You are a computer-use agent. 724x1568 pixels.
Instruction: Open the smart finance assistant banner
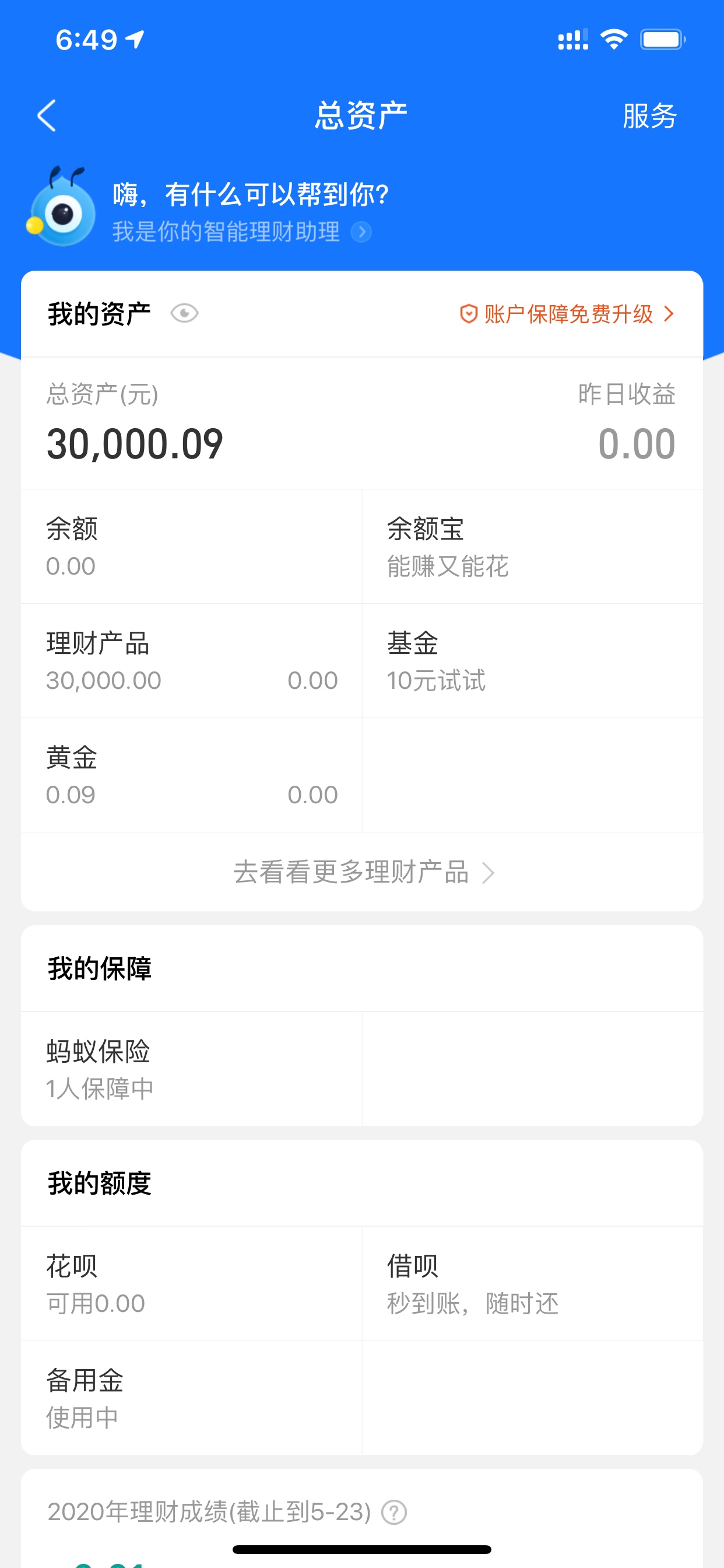(207, 207)
